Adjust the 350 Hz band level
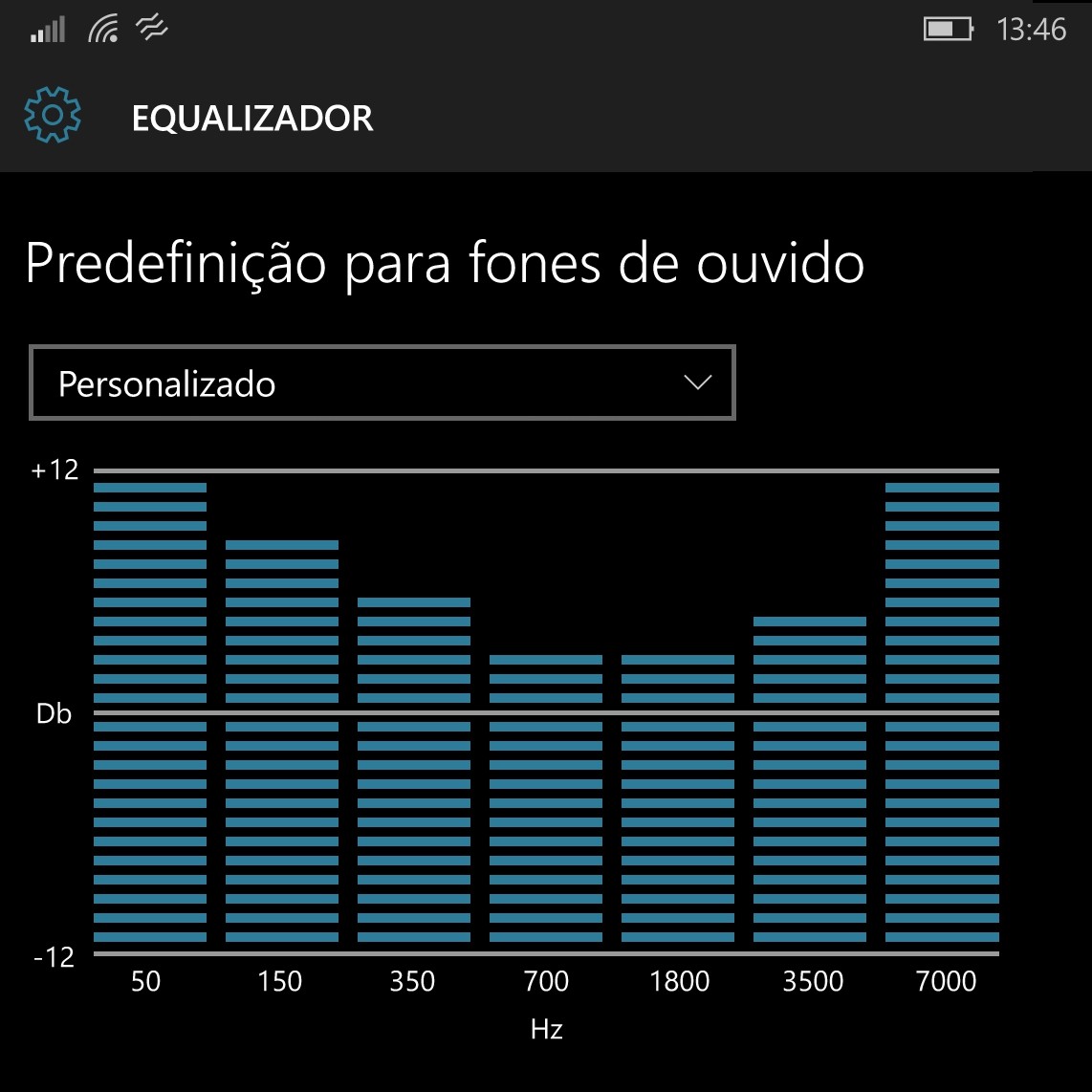This screenshot has width=1092, height=1092. point(414,712)
